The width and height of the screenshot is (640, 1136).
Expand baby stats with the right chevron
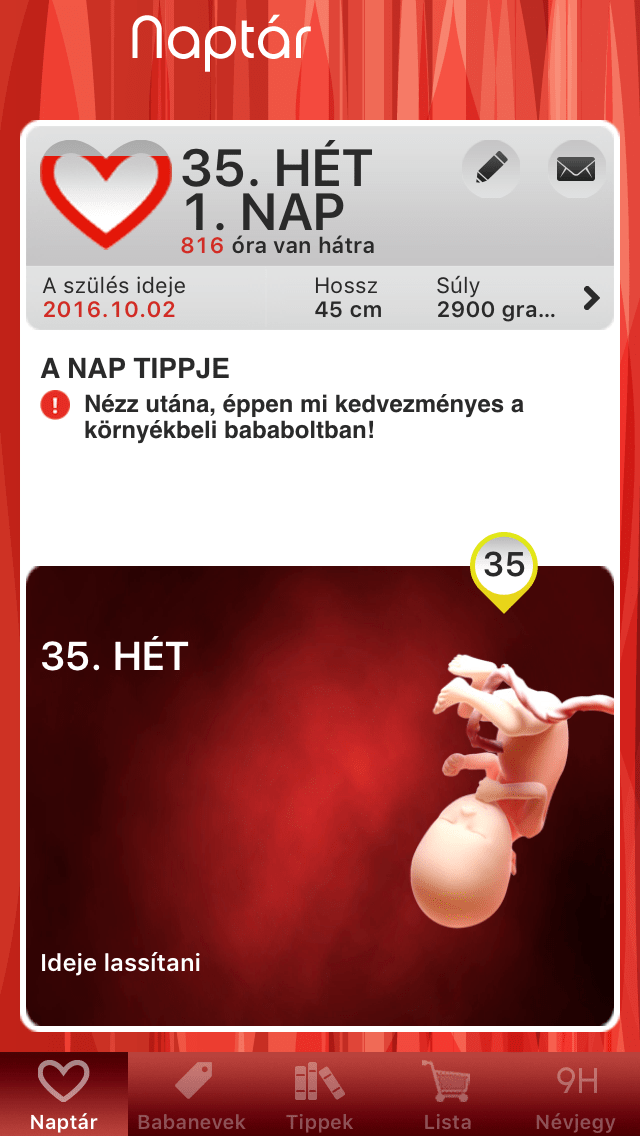tap(591, 298)
